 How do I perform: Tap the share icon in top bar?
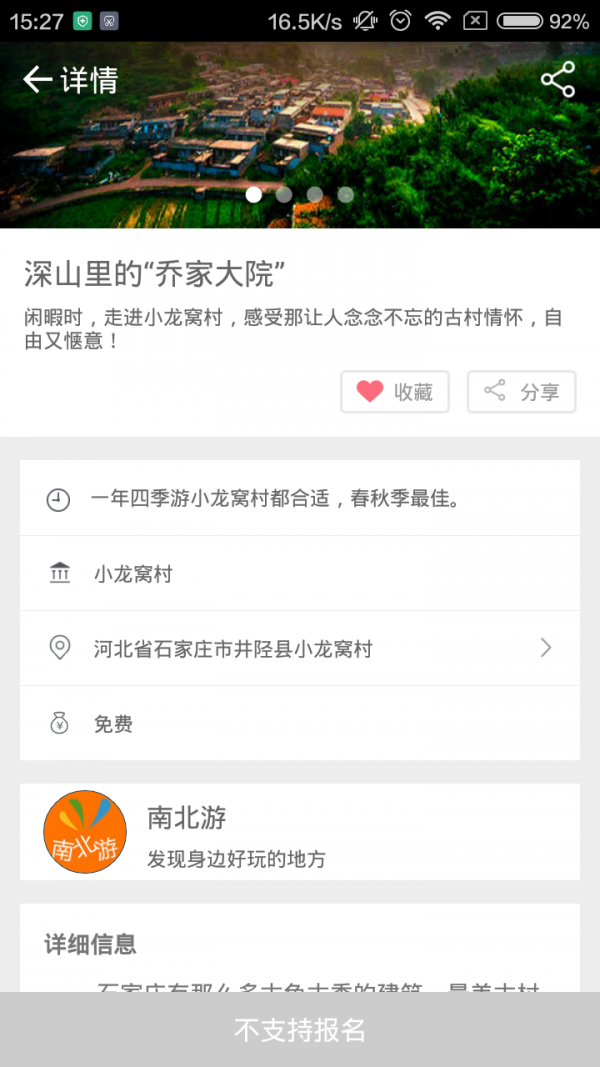pos(557,80)
